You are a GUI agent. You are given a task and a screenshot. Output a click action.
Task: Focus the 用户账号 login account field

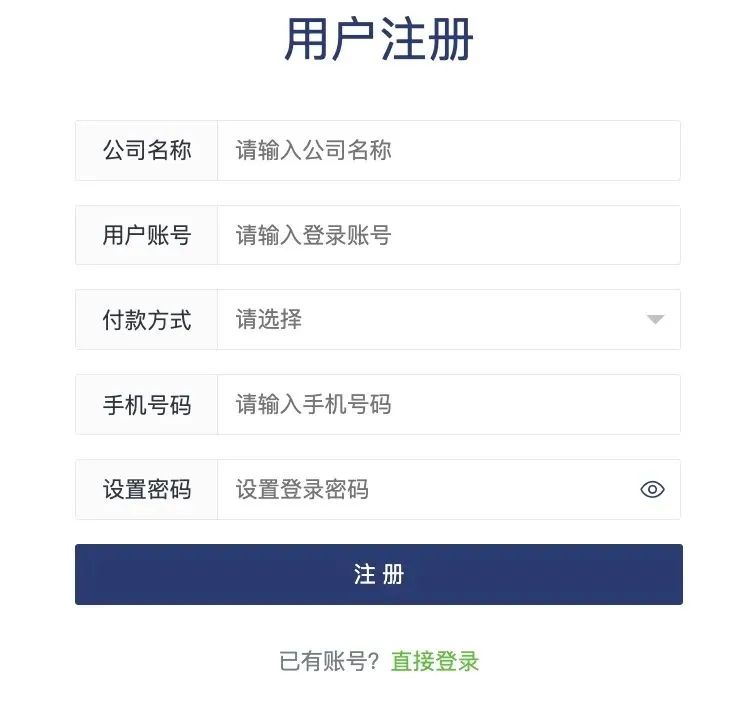coord(448,236)
